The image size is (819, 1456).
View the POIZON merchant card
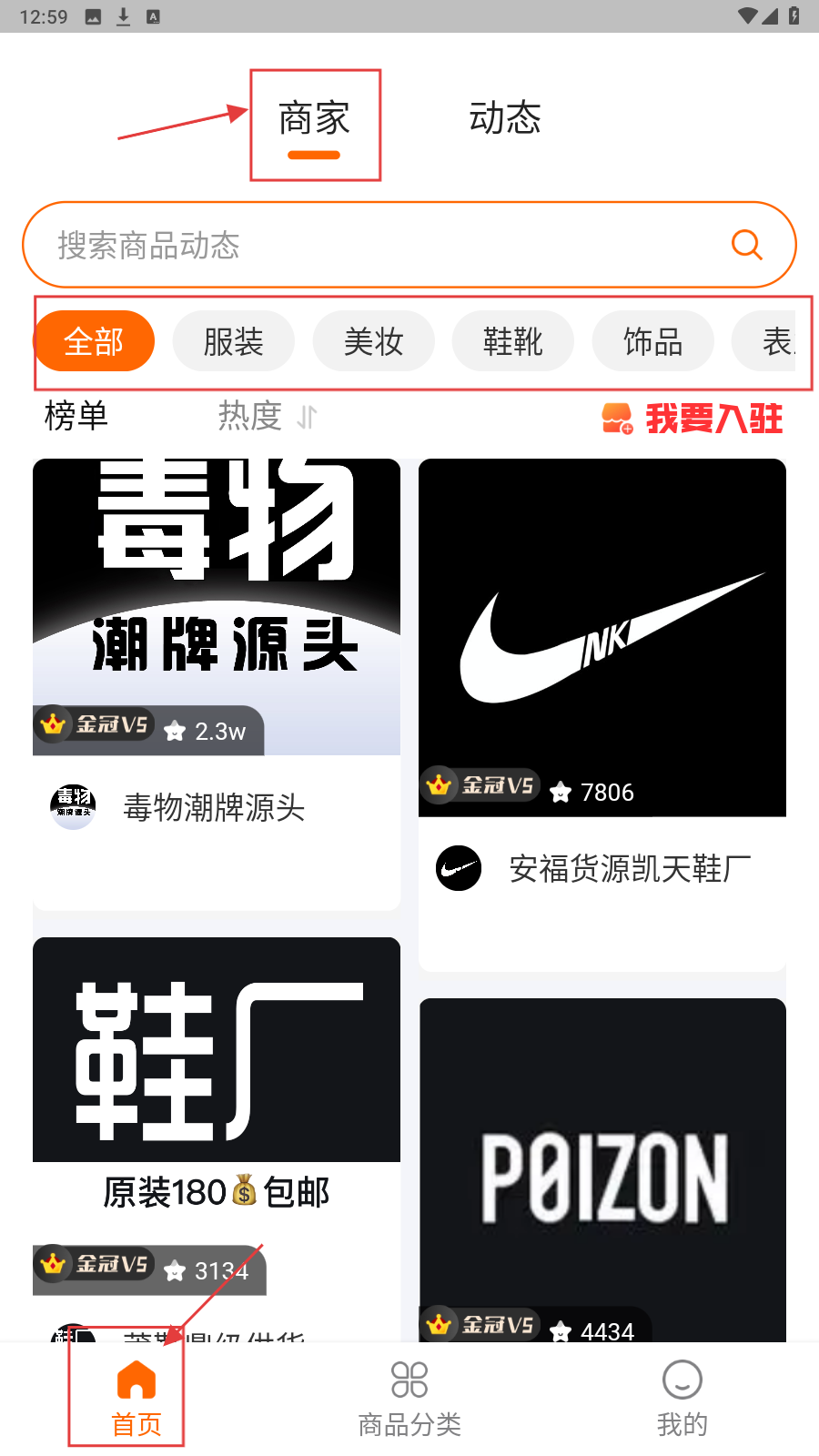(x=602, y=1174)
